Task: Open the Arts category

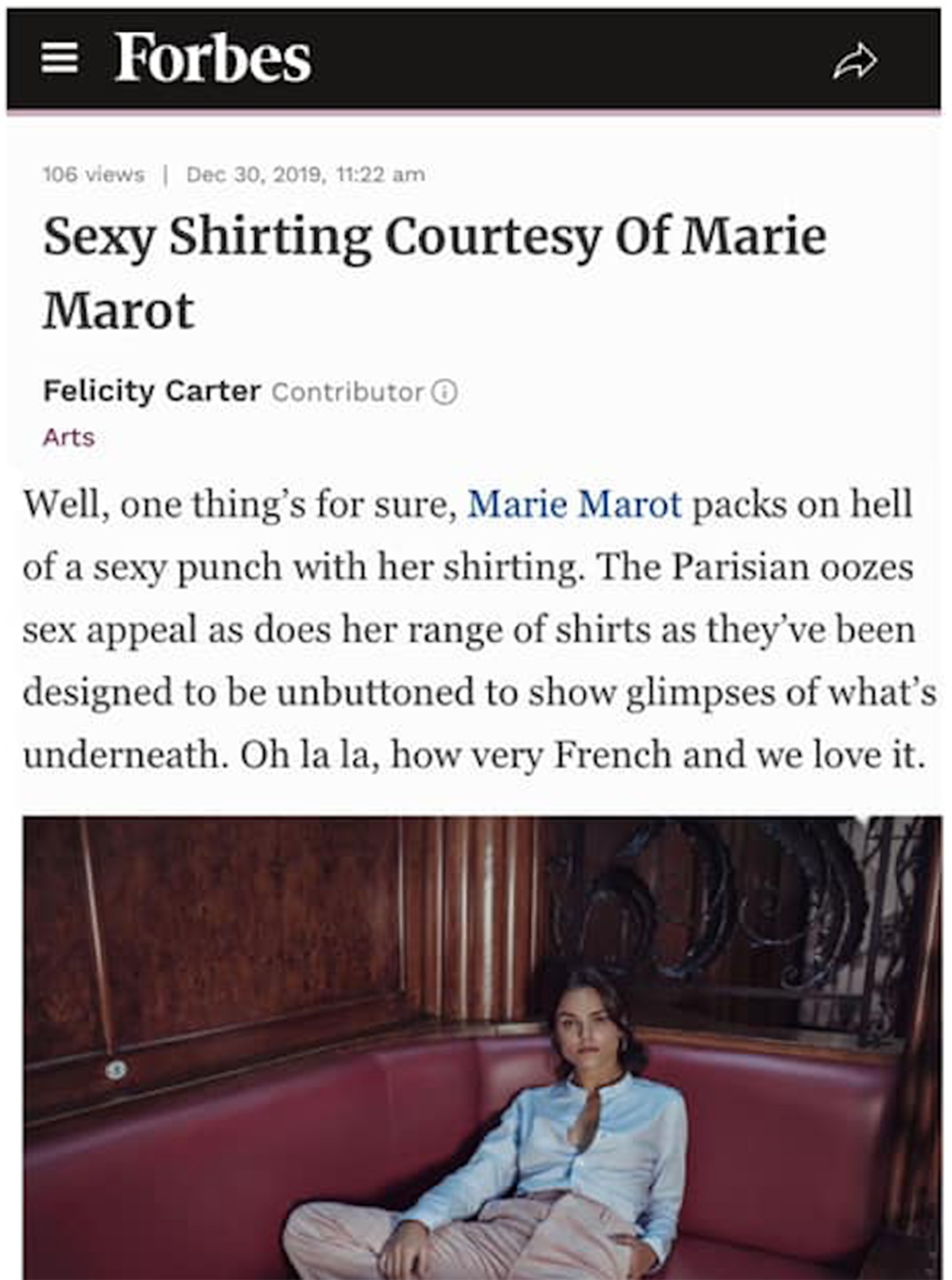Action: coord(69,437)
